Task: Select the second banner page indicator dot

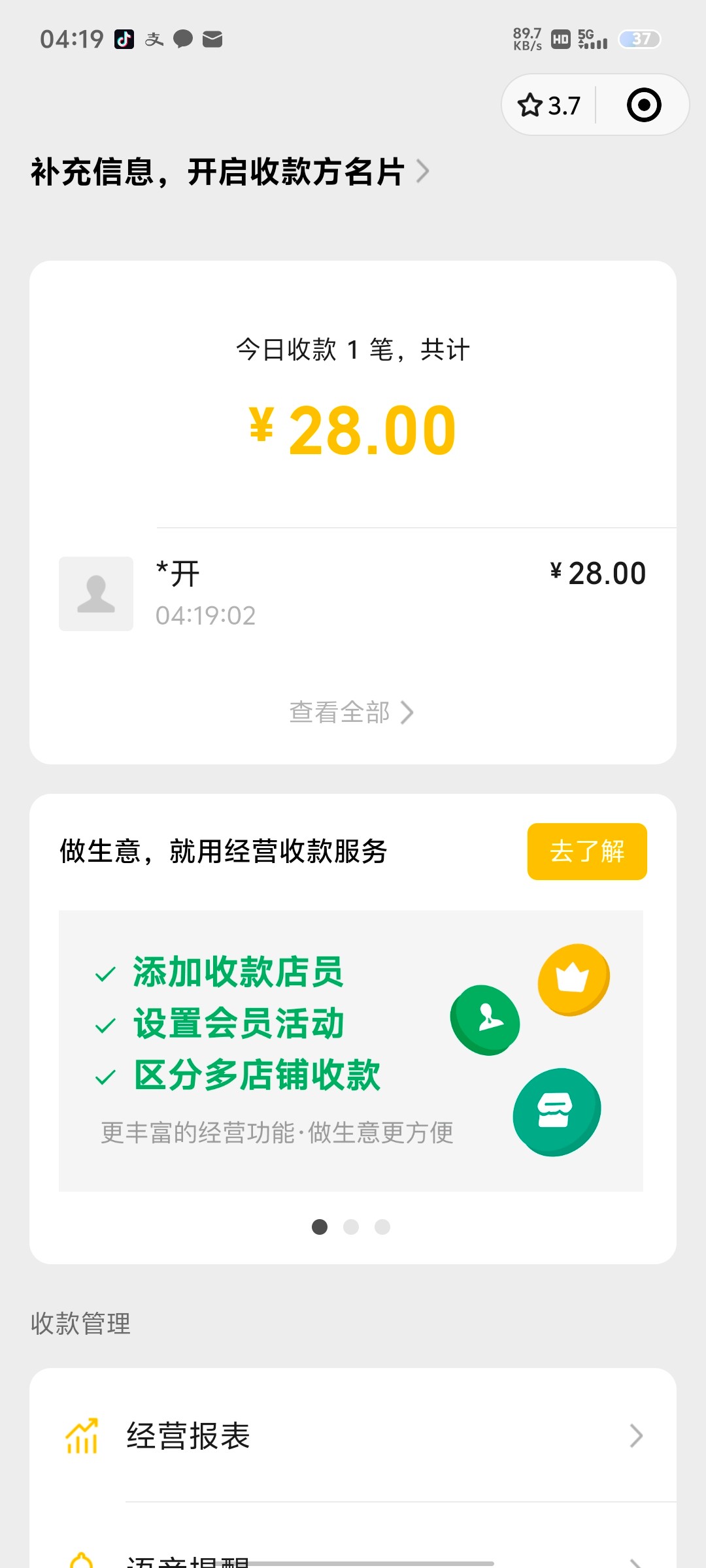Action: (x=351, y=1227)
